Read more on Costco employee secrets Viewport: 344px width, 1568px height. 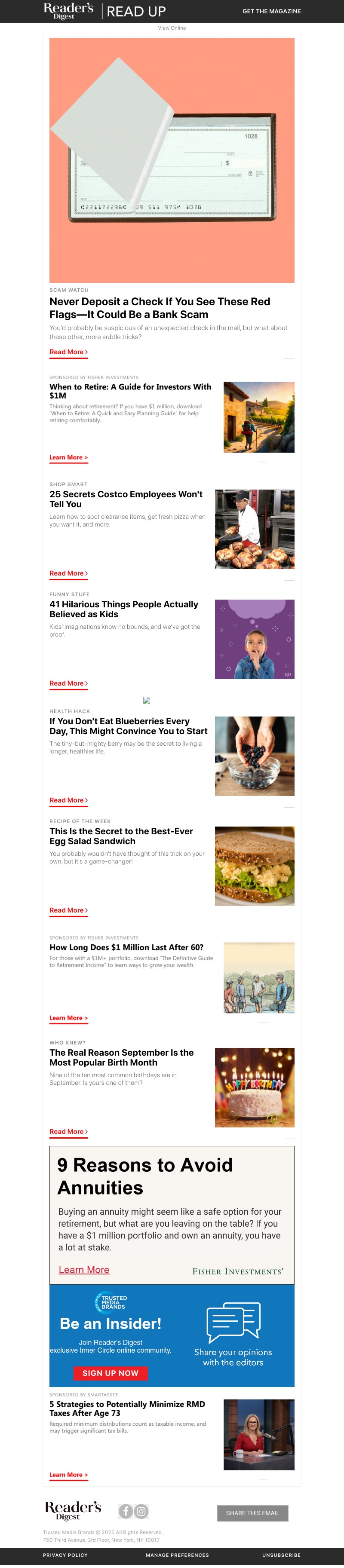(x=68, y=573)
